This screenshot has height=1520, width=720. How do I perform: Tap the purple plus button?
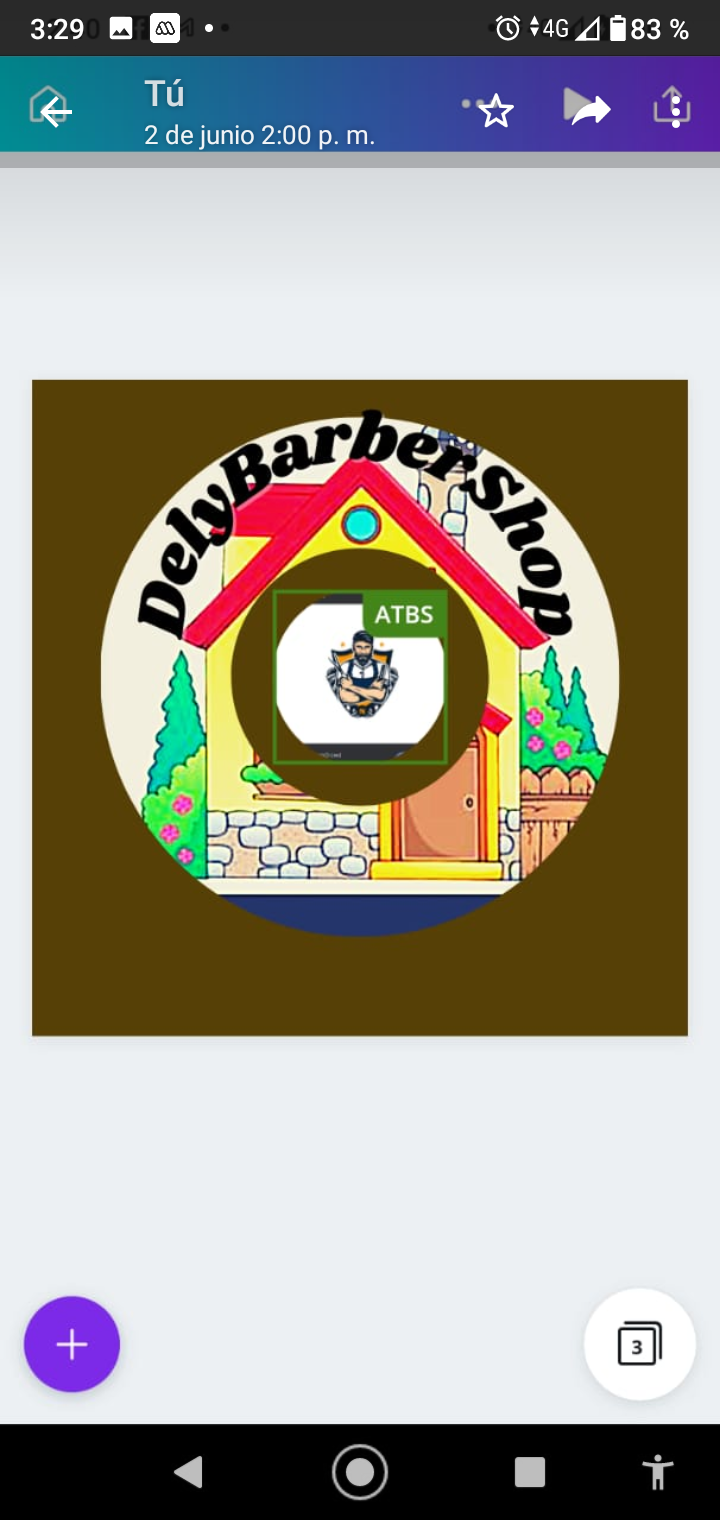pyautogui.click(x=72, y=1344)
